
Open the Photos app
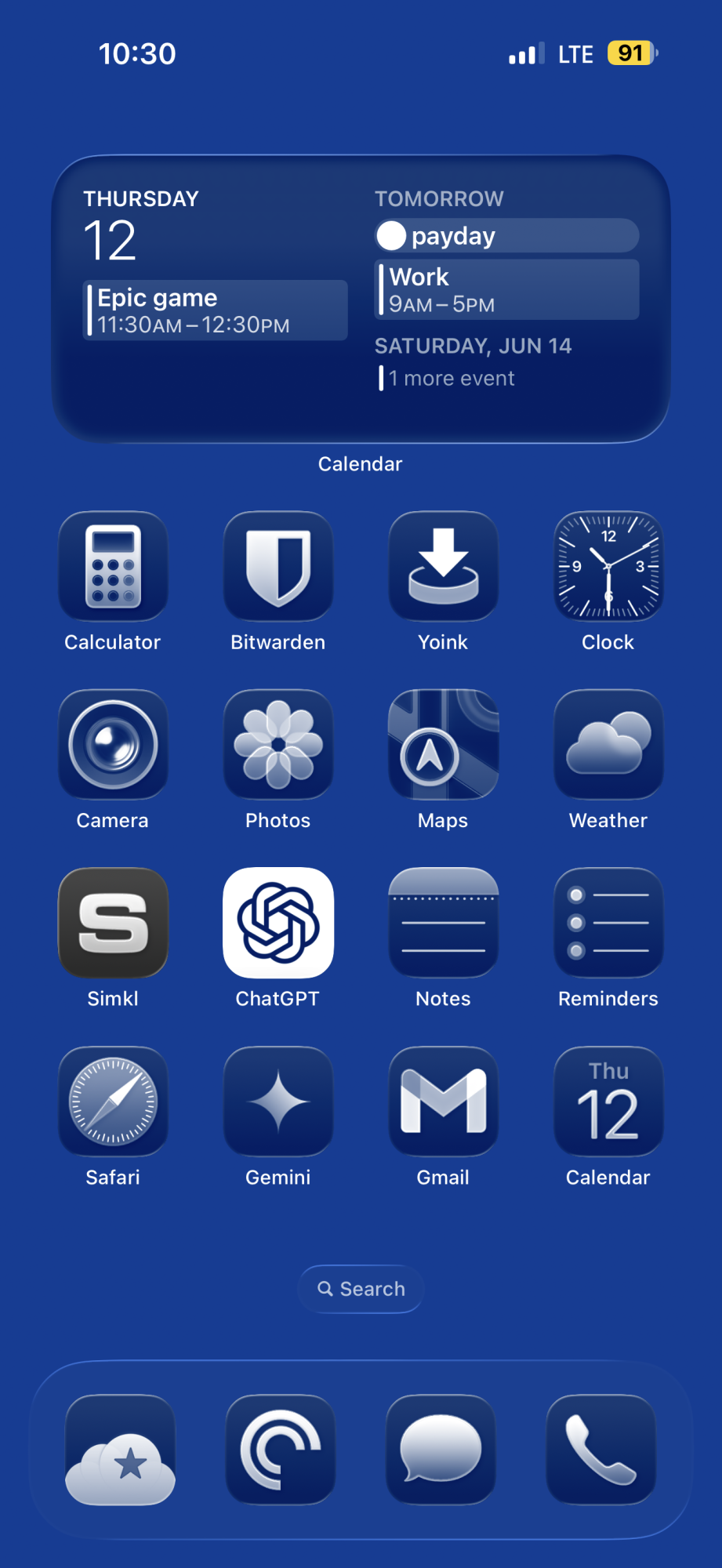278,744
